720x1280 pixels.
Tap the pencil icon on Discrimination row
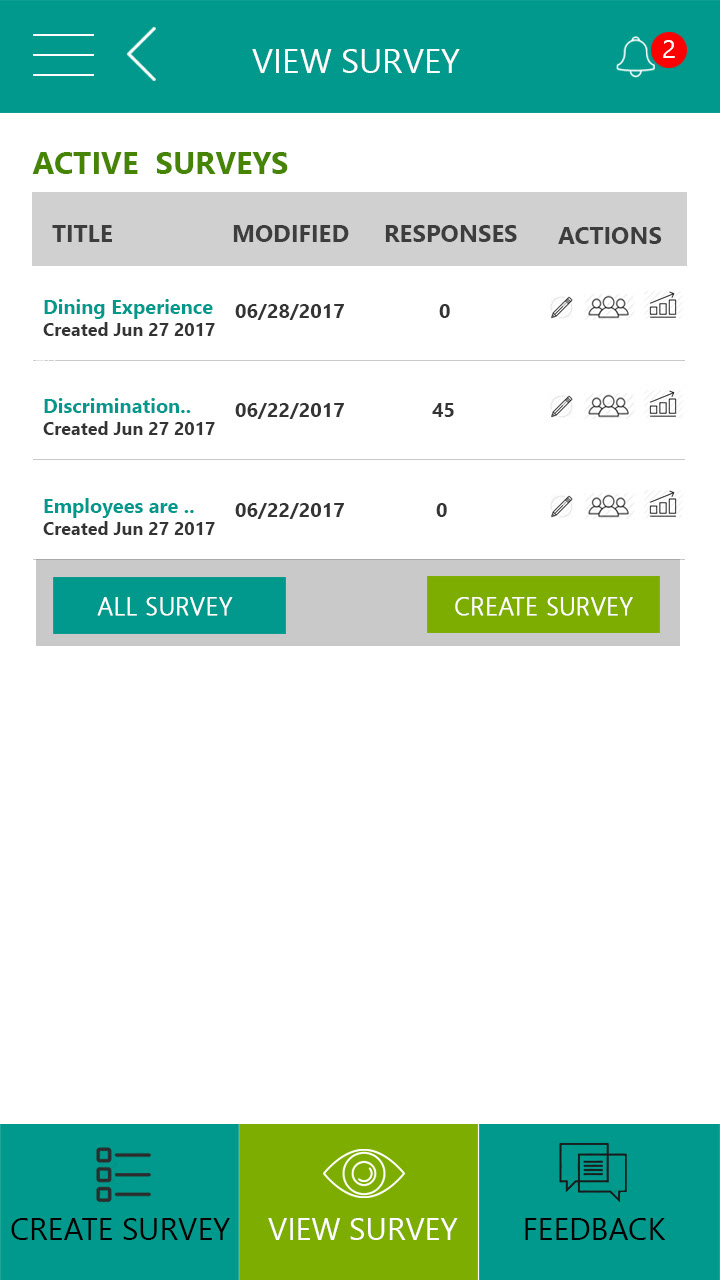click(x=562, y=406)
